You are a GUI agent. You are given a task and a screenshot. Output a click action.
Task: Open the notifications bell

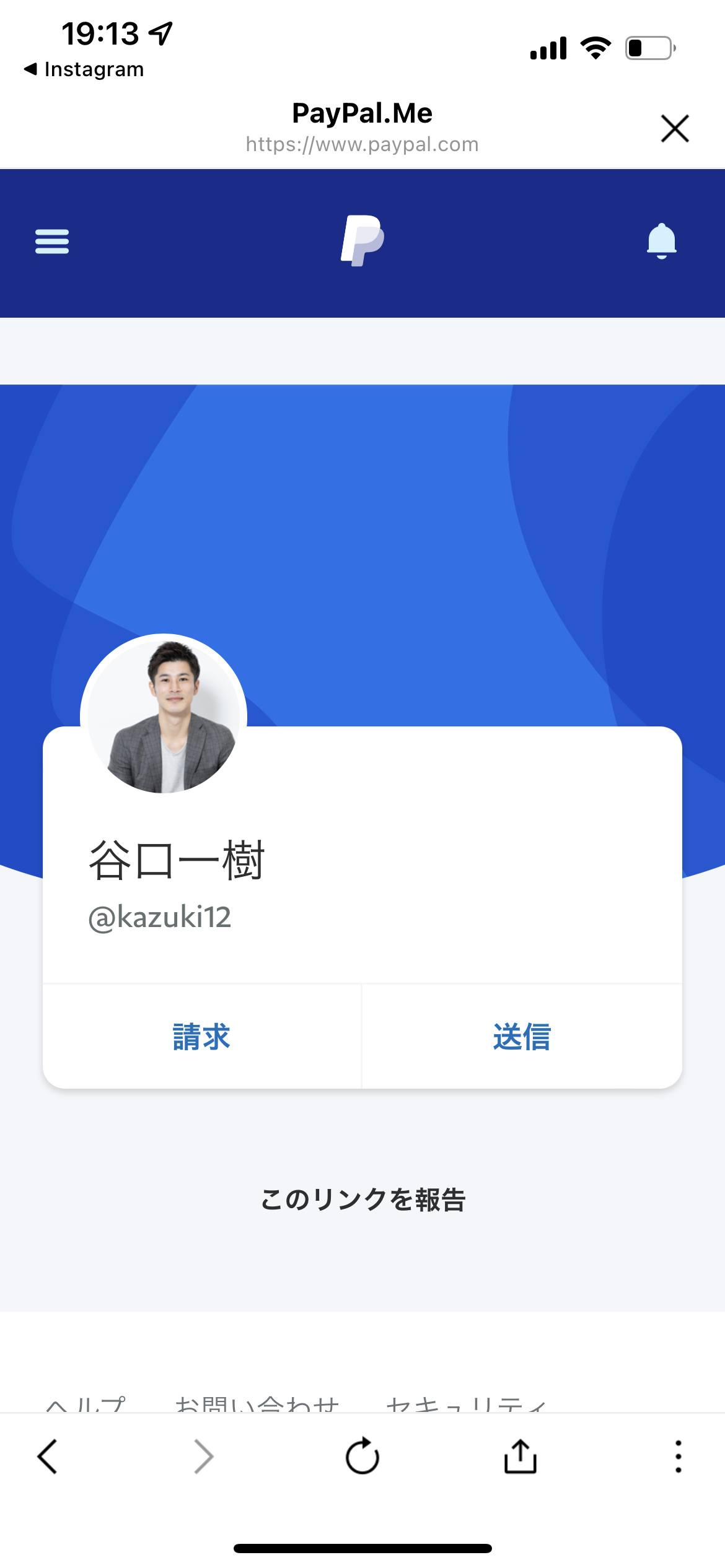662,241
